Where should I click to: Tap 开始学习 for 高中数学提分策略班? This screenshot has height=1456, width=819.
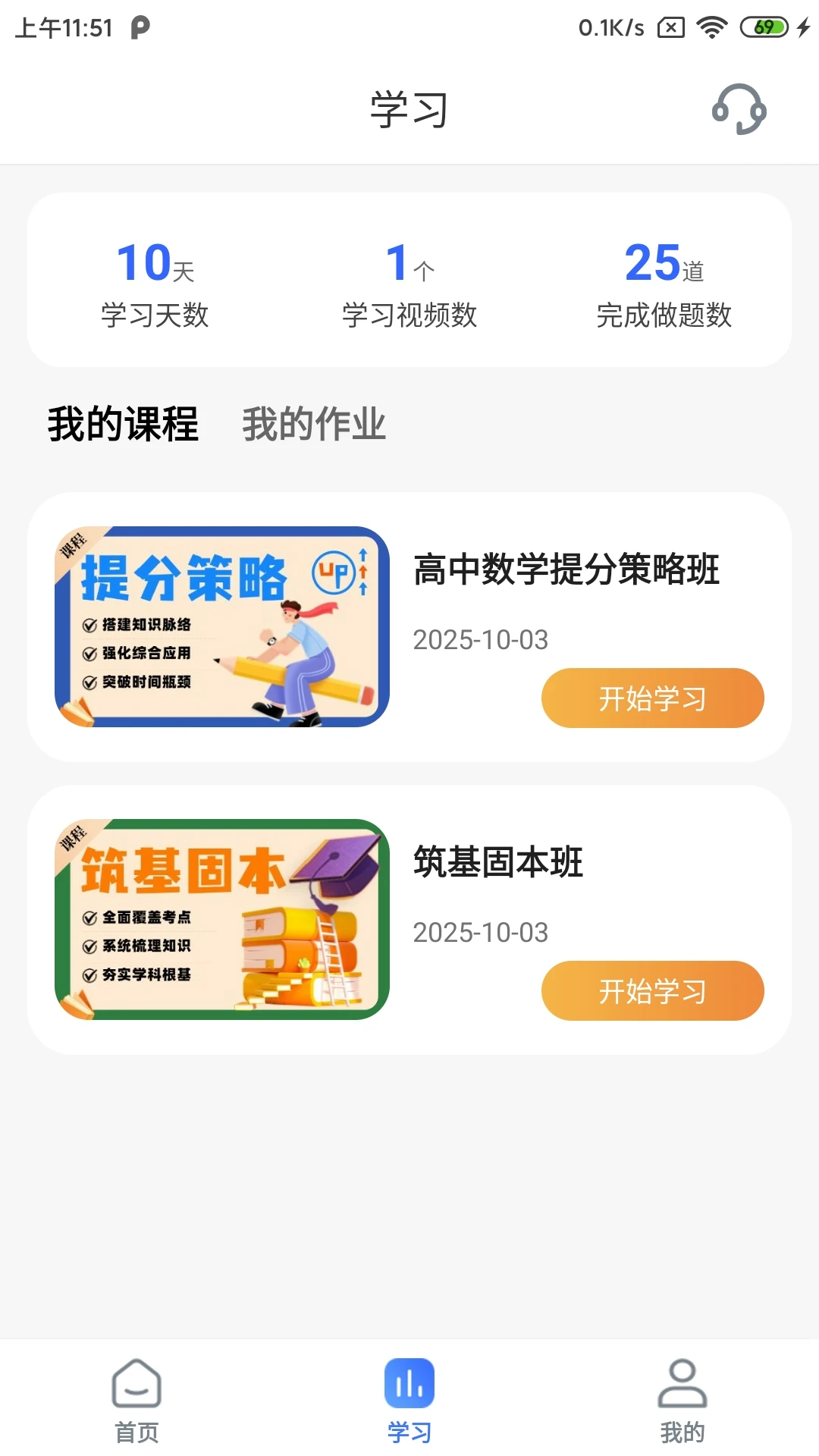pyautogui.click(x=652, y=698)
